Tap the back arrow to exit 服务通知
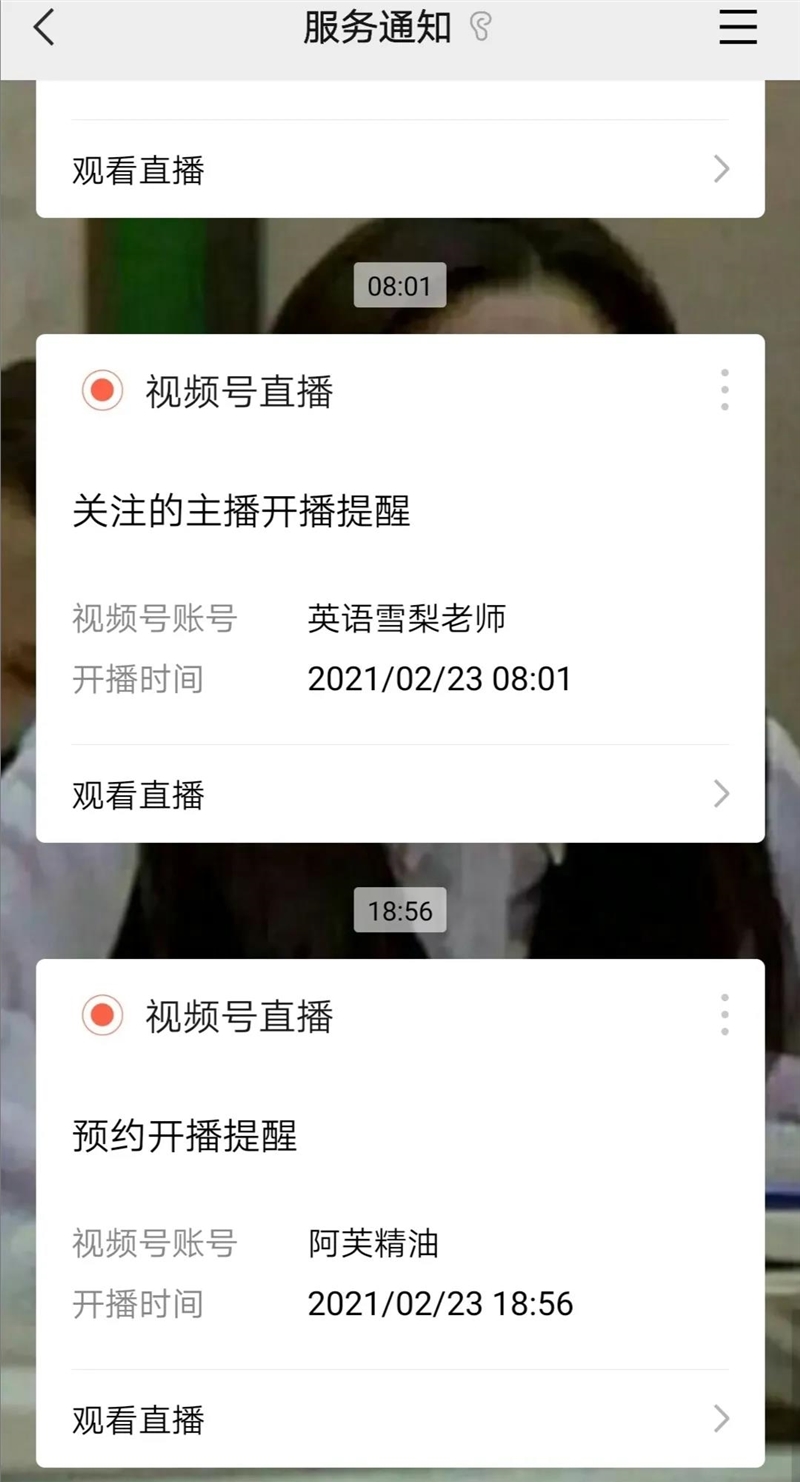This screenshot has height=1482, width=800. (x=45, y=28)
